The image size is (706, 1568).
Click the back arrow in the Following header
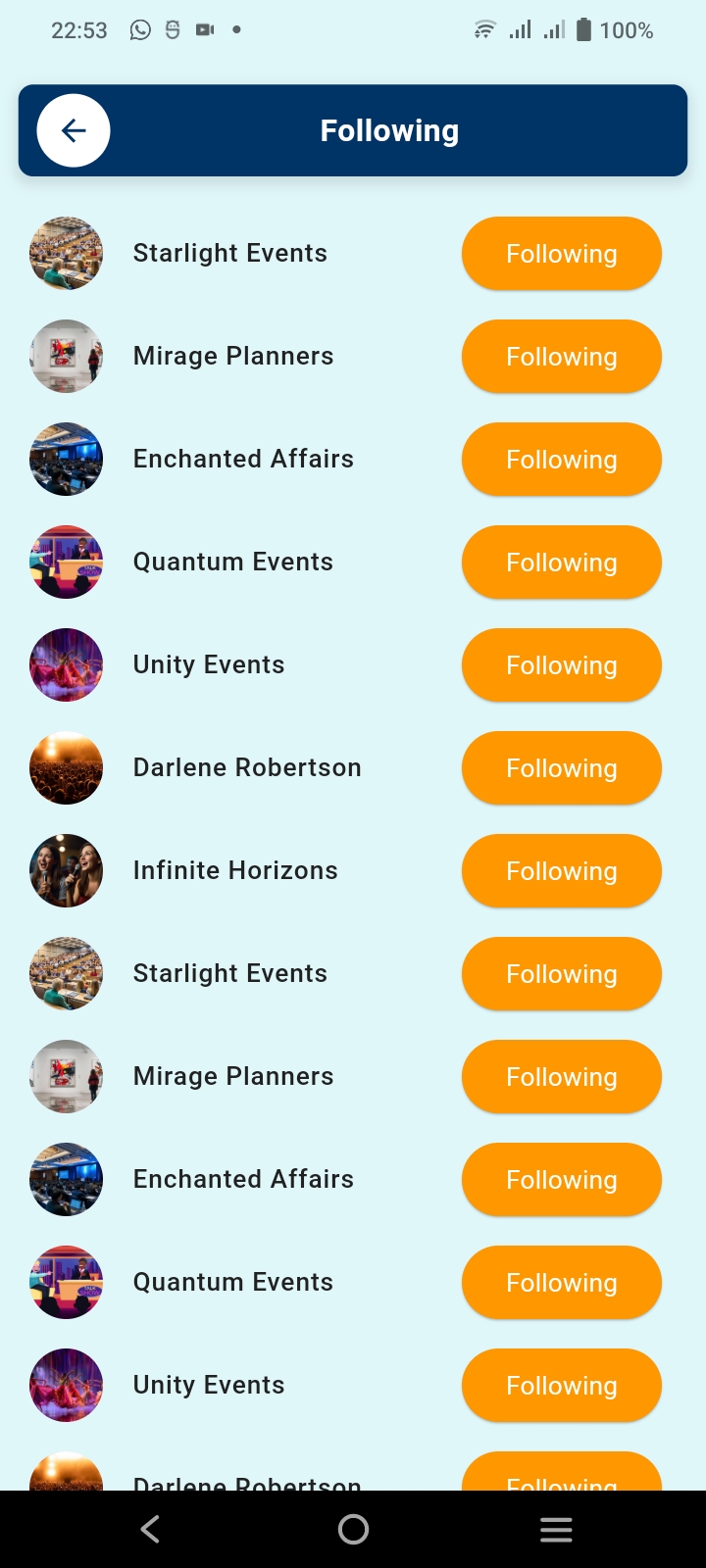(74, 130)
